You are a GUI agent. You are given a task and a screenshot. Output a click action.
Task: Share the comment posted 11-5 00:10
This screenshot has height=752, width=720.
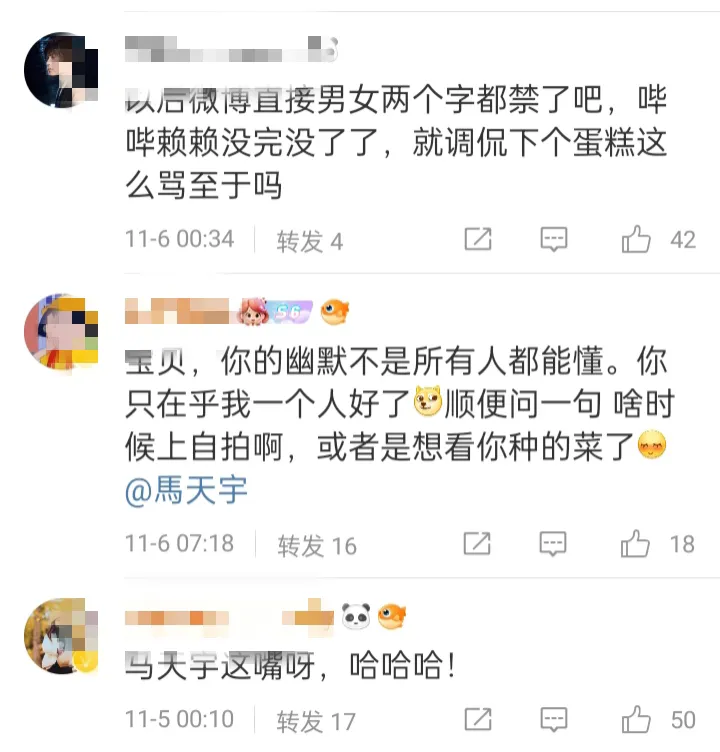pos(478,719)
